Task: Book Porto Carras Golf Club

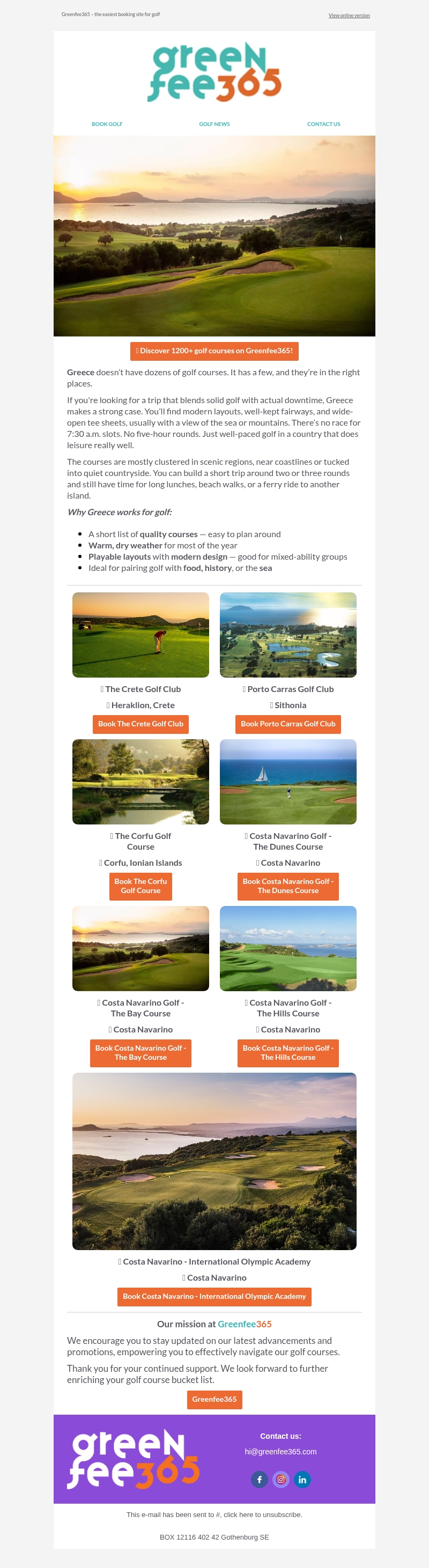Action: [x=288, y=724]
